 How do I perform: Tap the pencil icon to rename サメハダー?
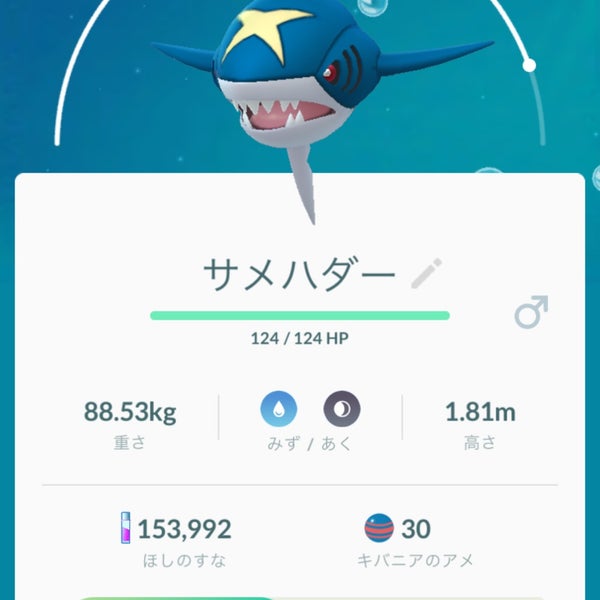click(427, 272)
